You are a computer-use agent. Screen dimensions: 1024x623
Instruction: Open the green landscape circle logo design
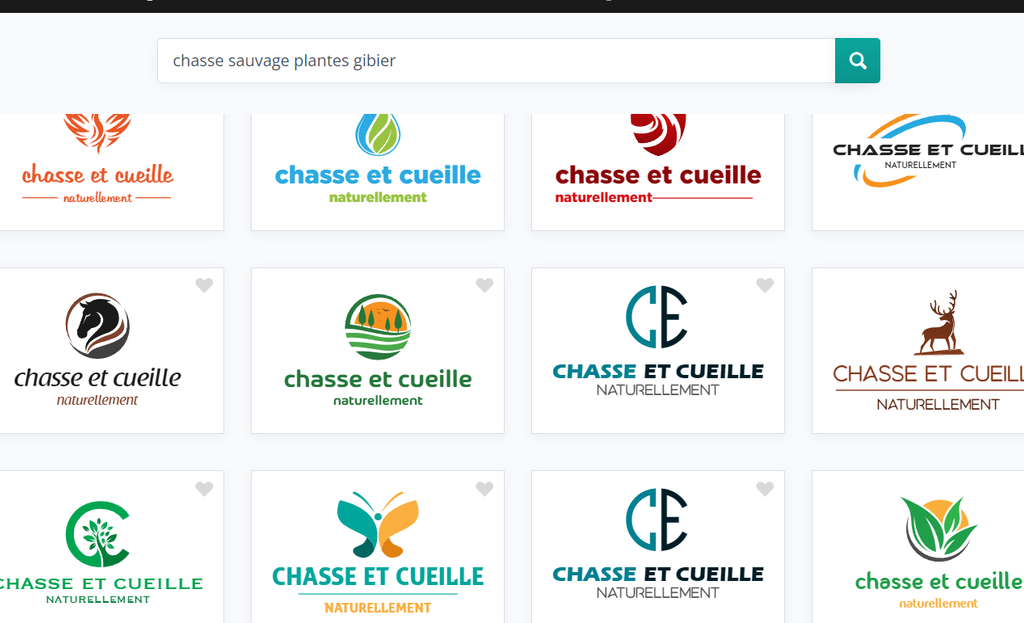(x=378, y=350)
